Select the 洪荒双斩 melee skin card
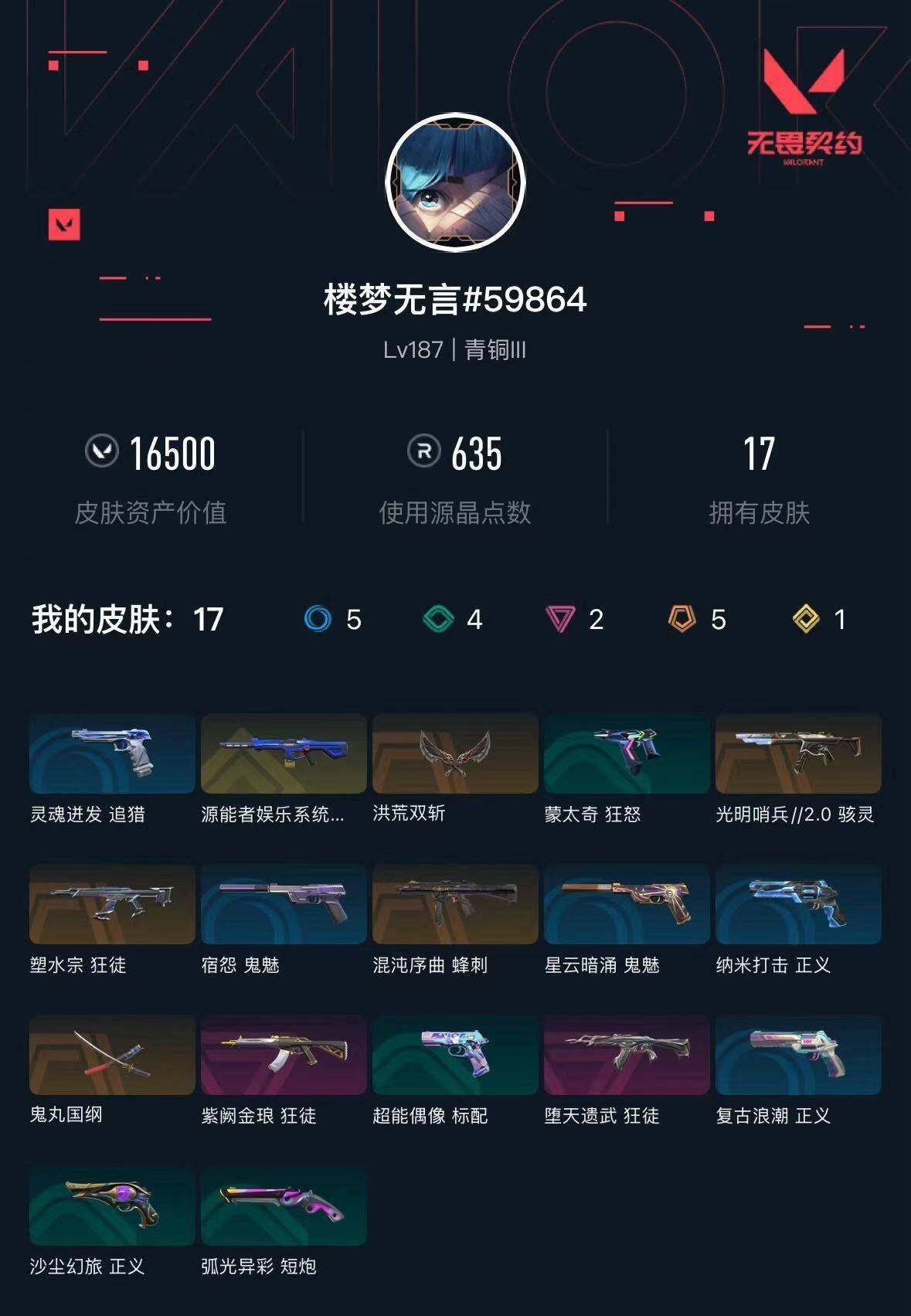The image size is (911, 1316). click(x=455, y=753)
